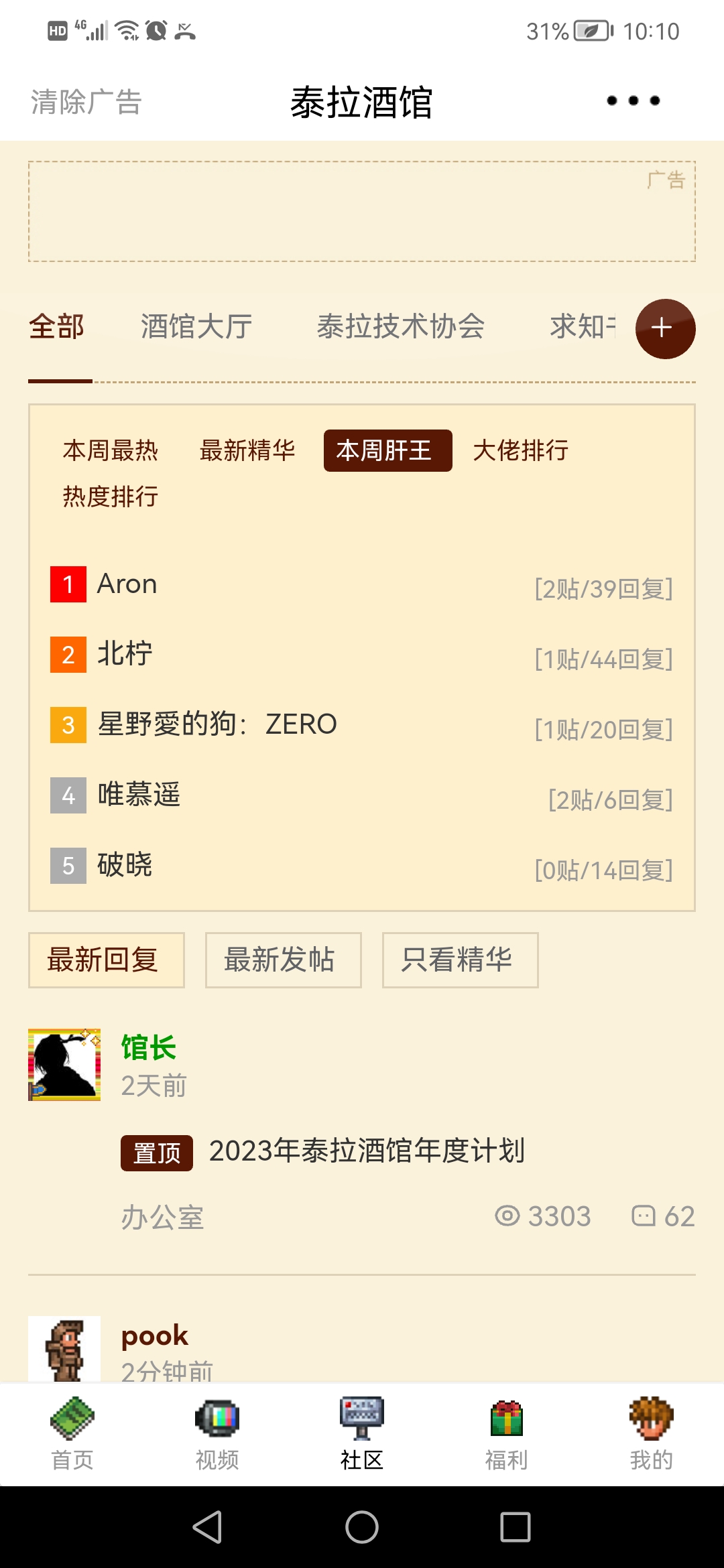
Task: Select the 最新精华 ranking
Action: [x=247, y=450]
